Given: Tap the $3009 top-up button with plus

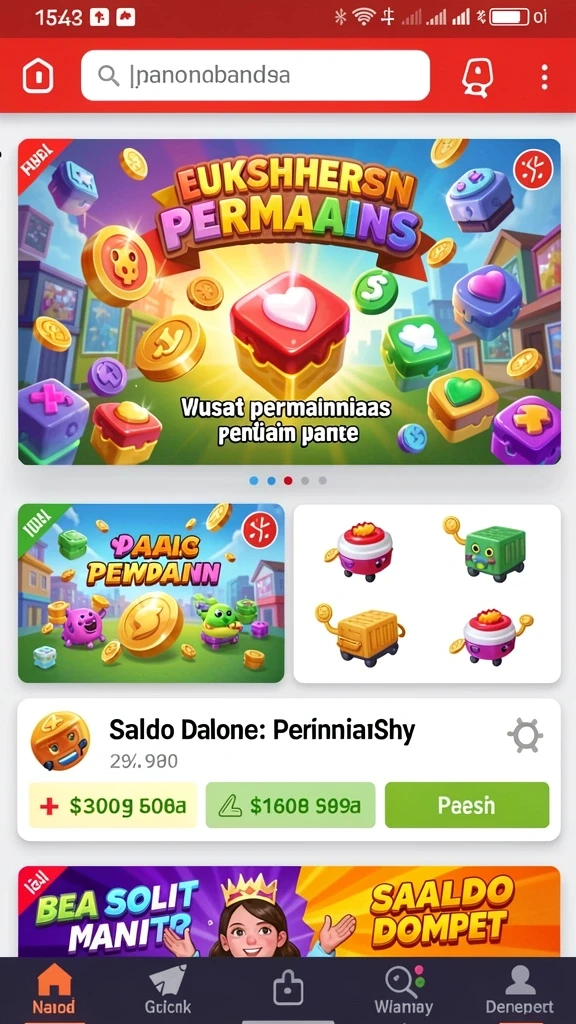Looking at the screenshot, I should tap(112, 805).
